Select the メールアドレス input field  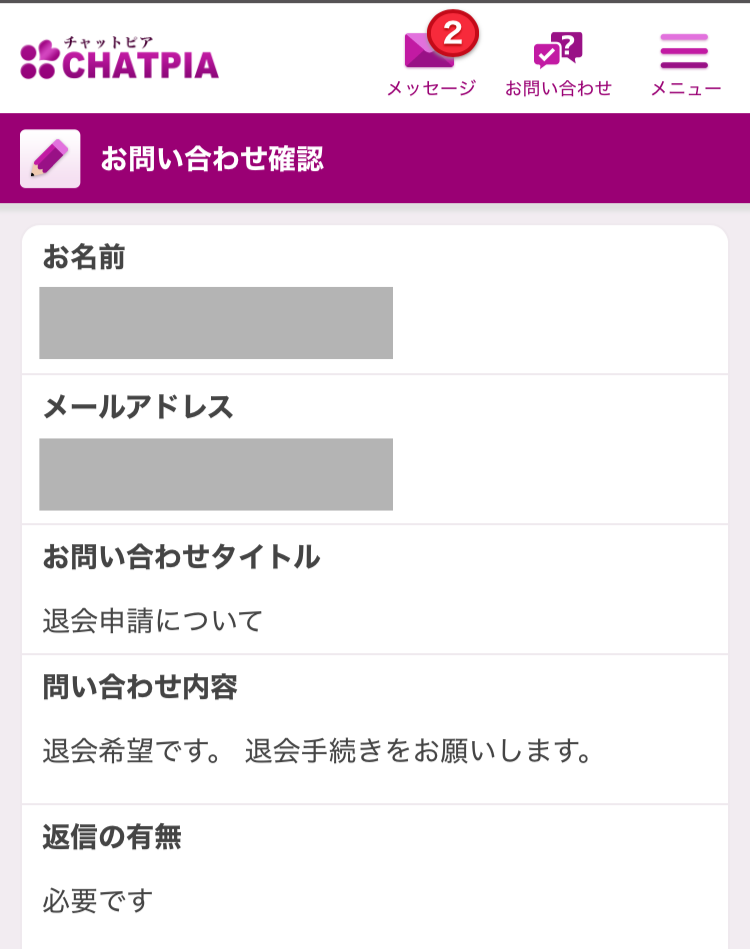tap(215, 475)
